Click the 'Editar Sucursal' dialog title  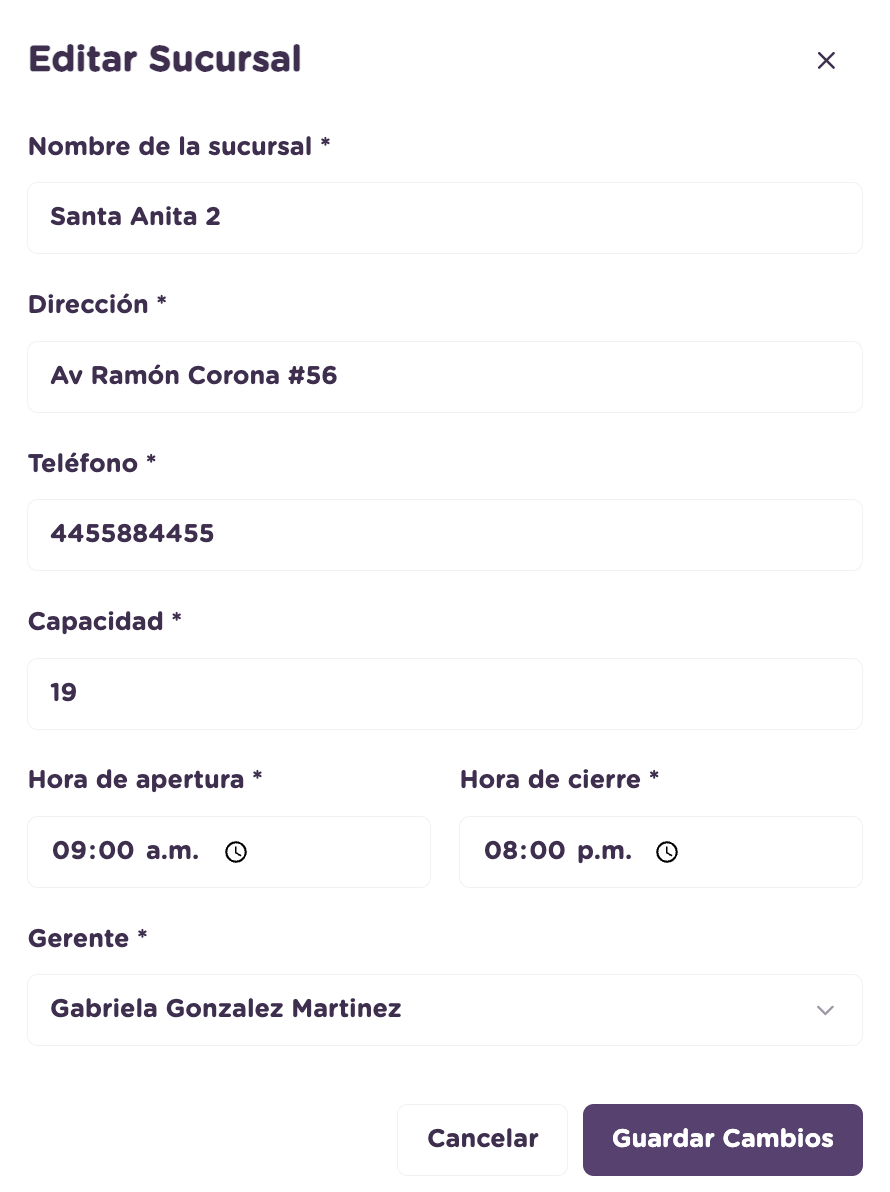164,59
